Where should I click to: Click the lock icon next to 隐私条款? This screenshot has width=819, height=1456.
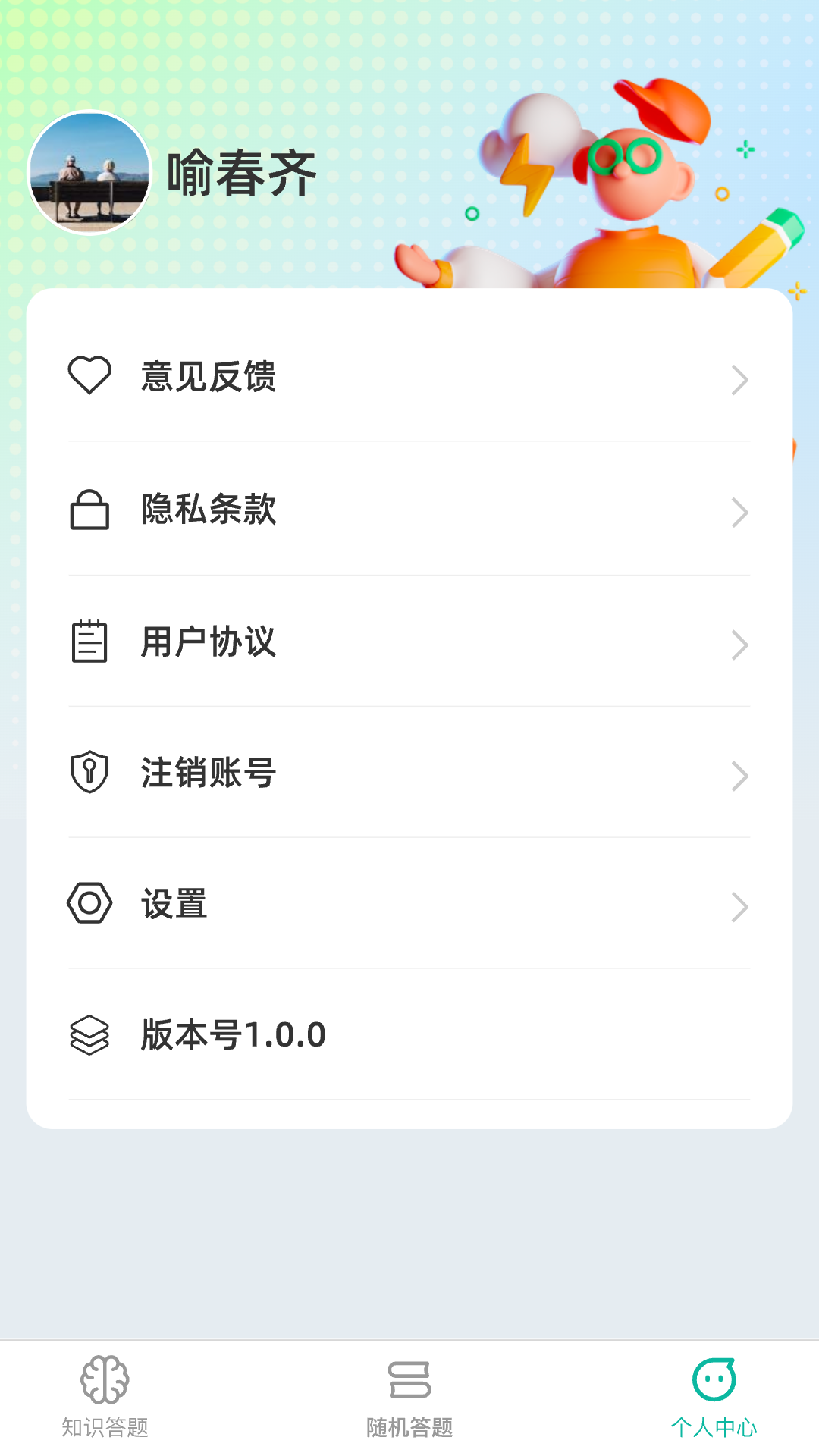click(90, 512)
